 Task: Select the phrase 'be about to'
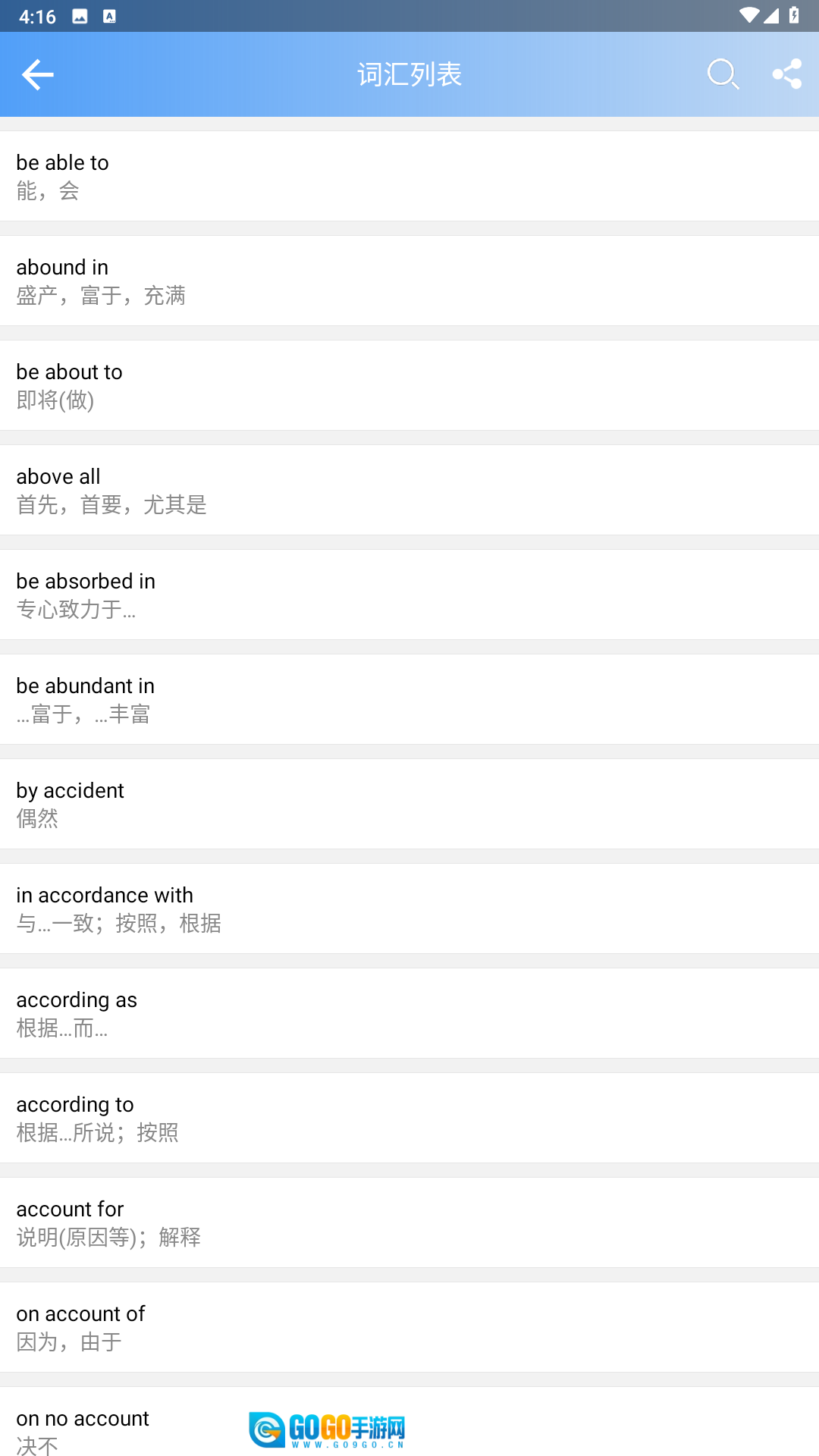point(409,385)
